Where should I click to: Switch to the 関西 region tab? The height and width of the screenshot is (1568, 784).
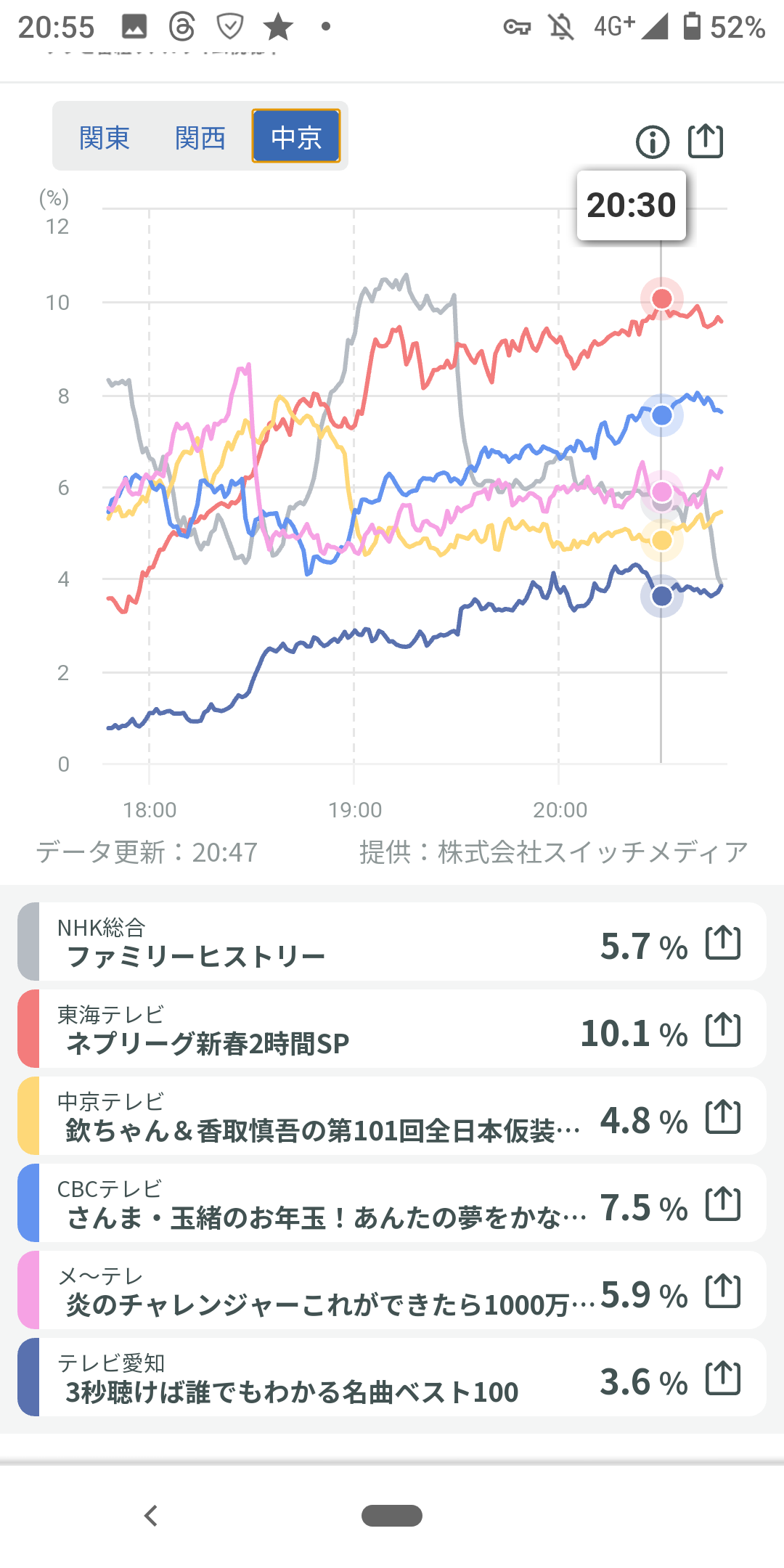point(200,137)
